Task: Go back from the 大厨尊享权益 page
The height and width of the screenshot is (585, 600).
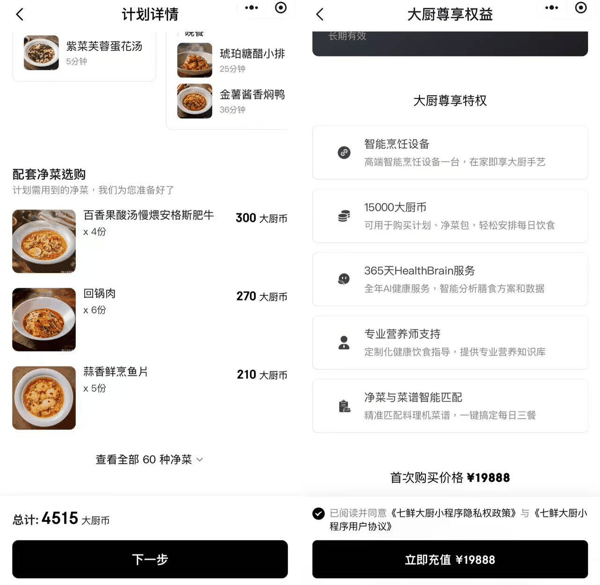Action: pyautogui.click(x=320, y=15)
